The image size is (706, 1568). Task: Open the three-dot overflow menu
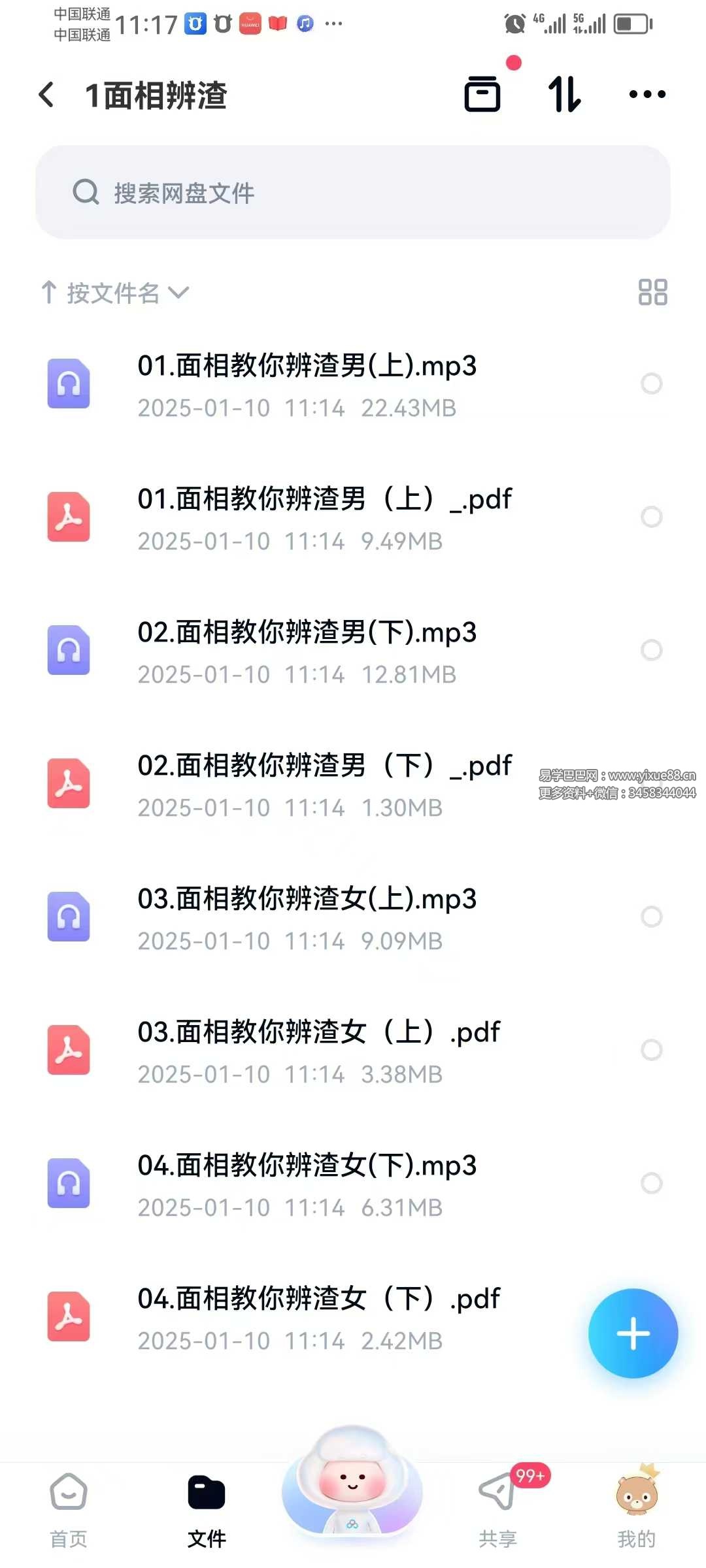647,94
